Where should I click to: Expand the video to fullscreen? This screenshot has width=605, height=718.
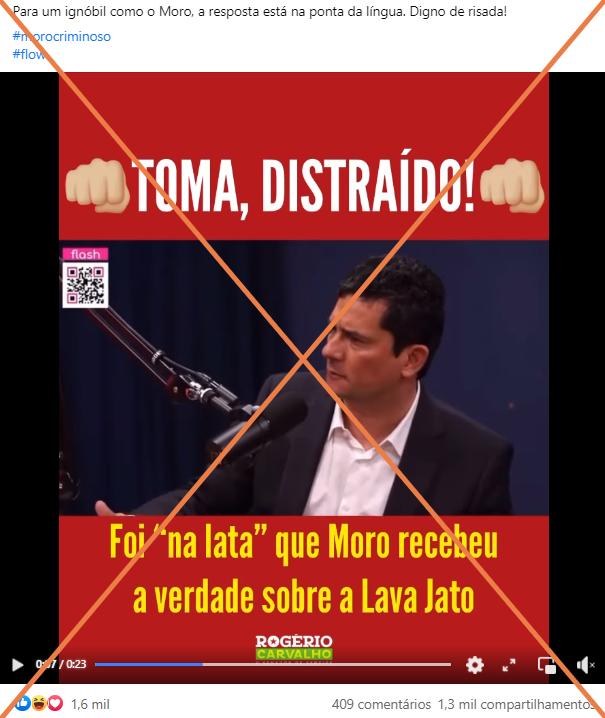(x=509, y=664)
